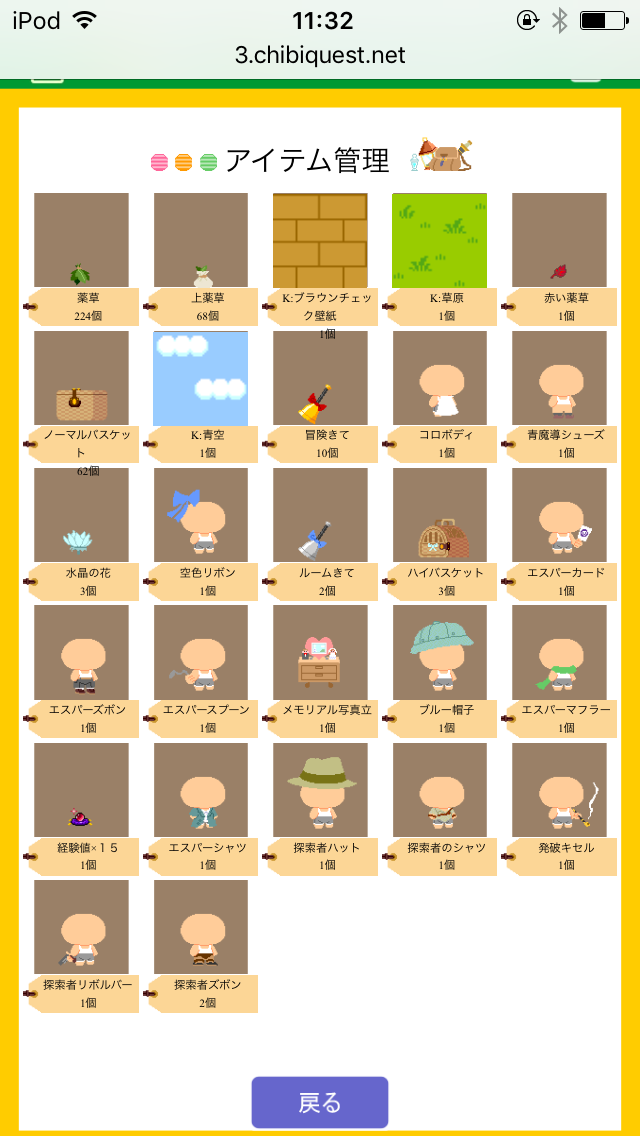Select the 上薬草 item
640x1136 pixels.
click(x=201, y=240)
